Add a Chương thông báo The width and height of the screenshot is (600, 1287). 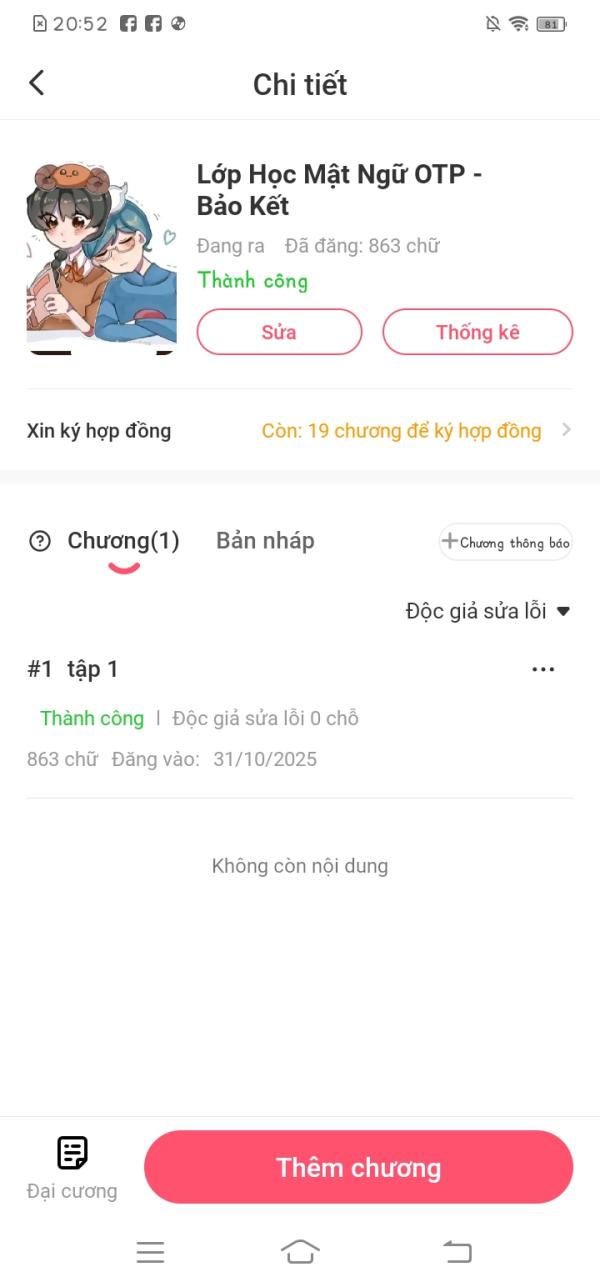[506, 542]
